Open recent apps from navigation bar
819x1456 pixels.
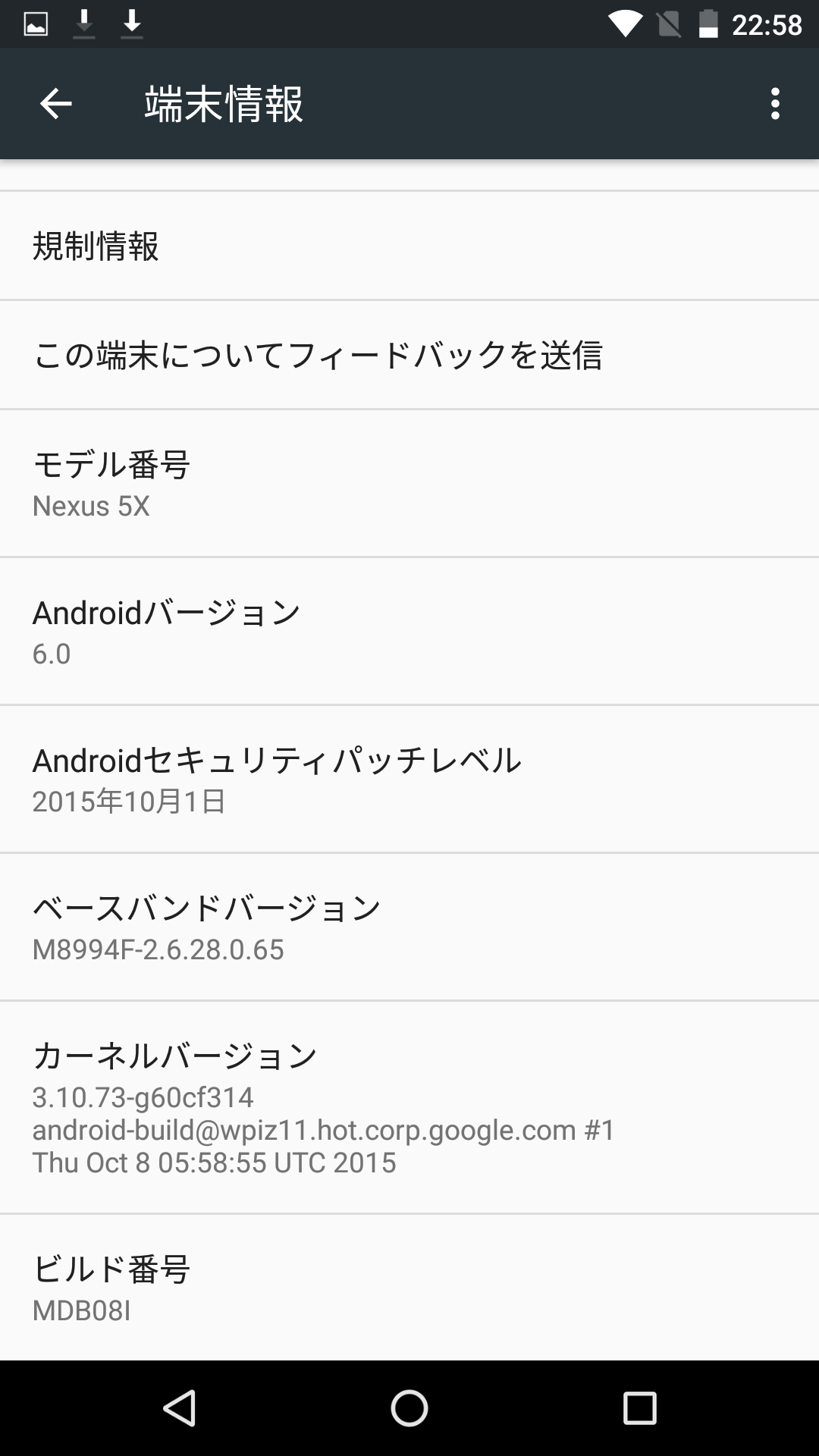click(639, 1408)
